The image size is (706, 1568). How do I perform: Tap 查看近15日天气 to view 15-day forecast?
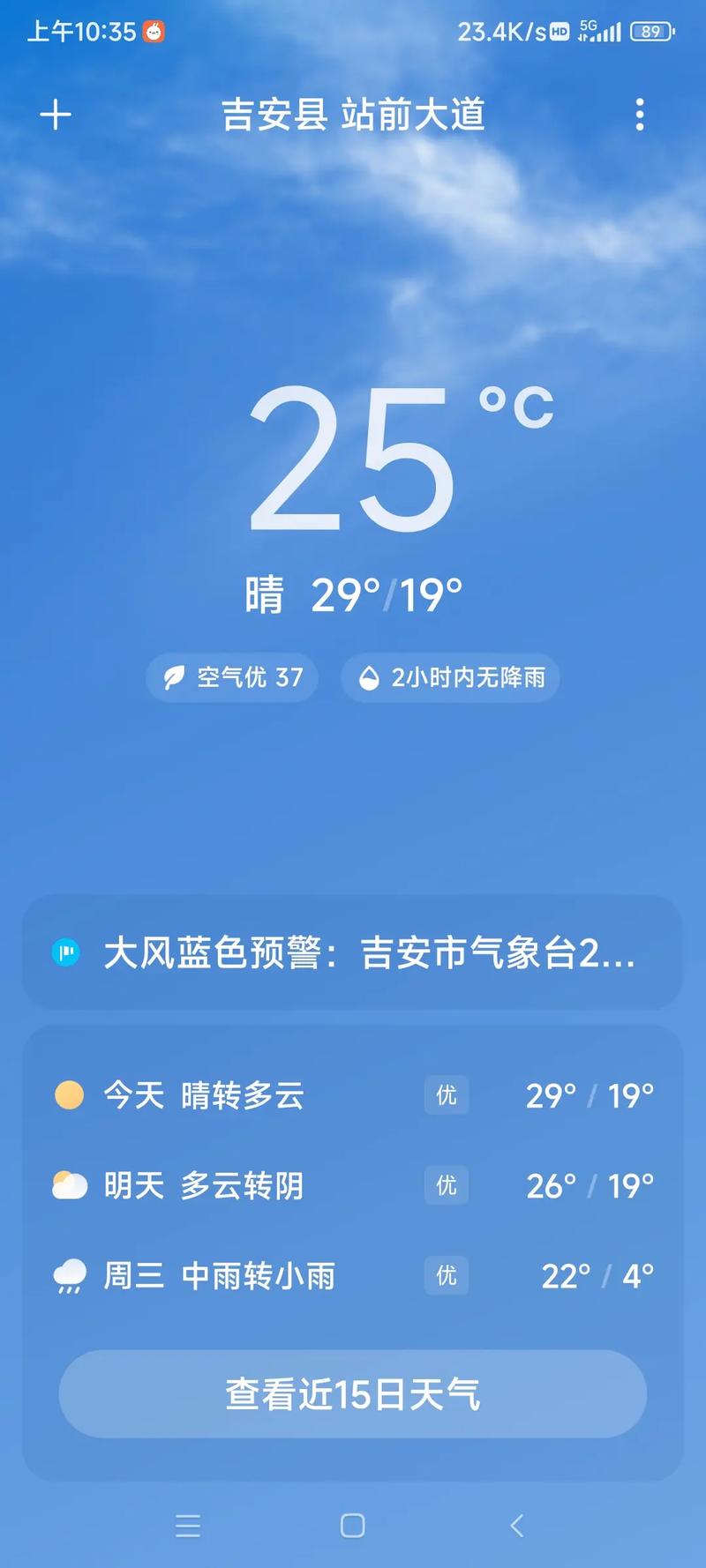[353, 1392]
